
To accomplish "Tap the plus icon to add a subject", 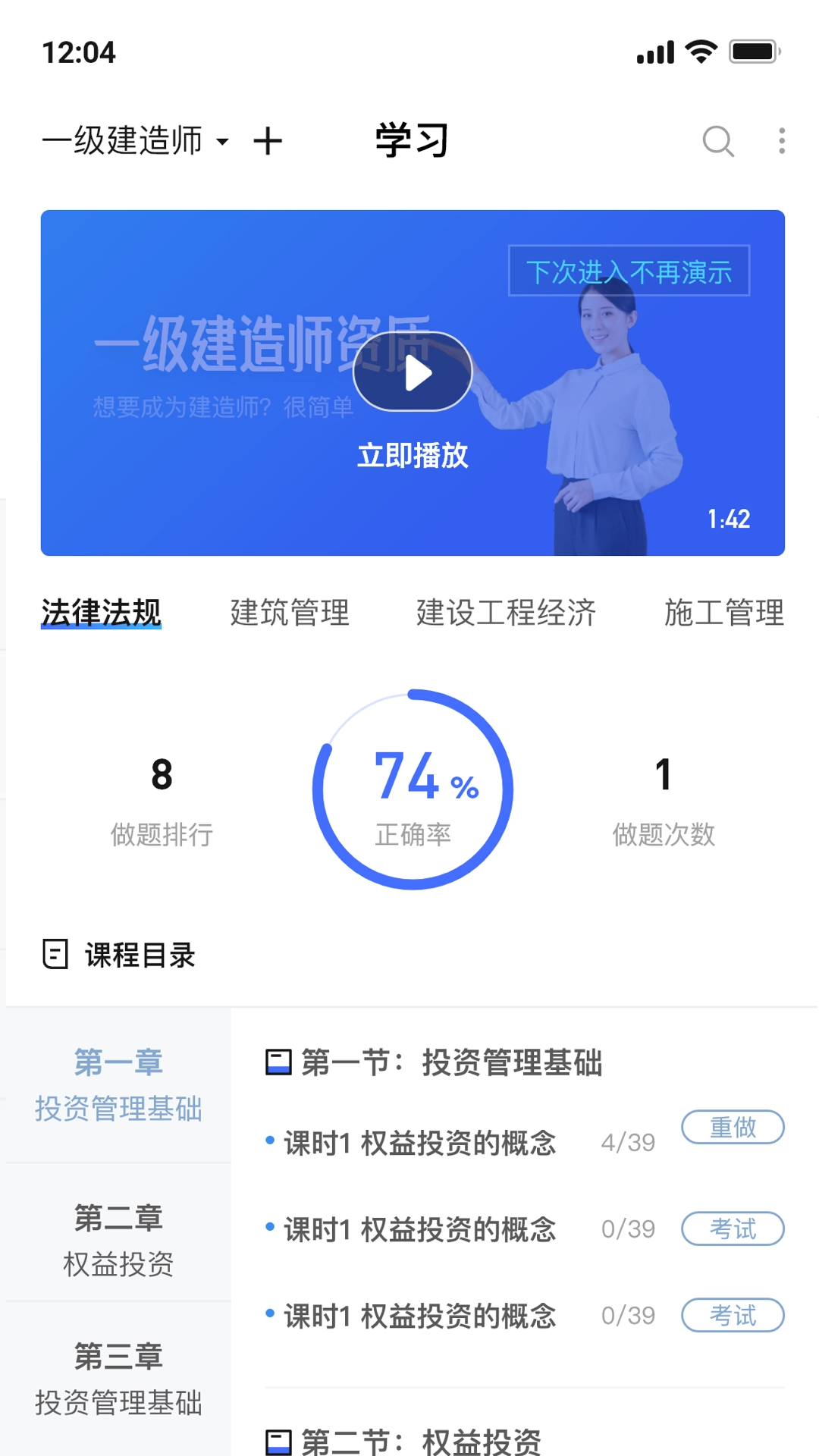I will click(269, 141).
